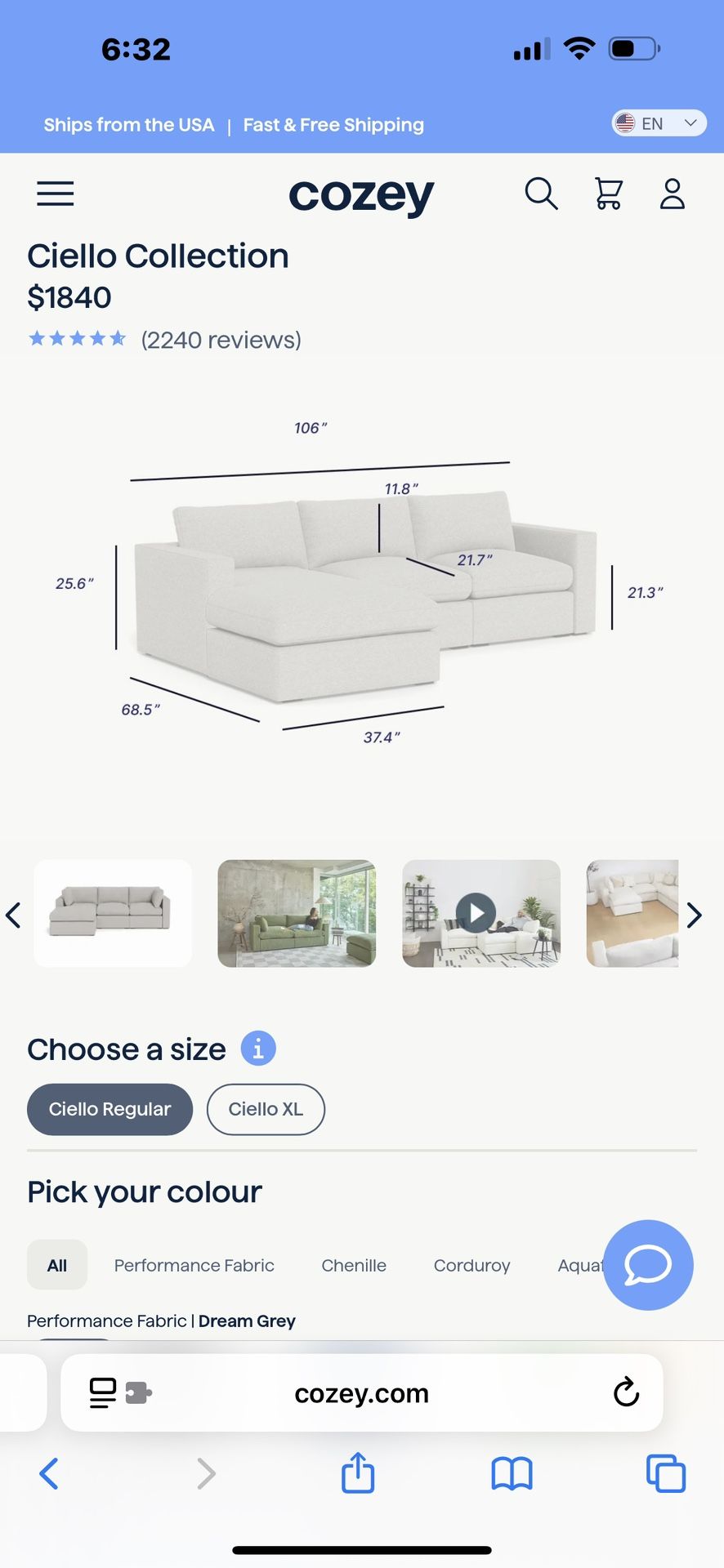724x1568 pixels.
Task: Show next gallery thumbnails
Action: coord(694,915)
